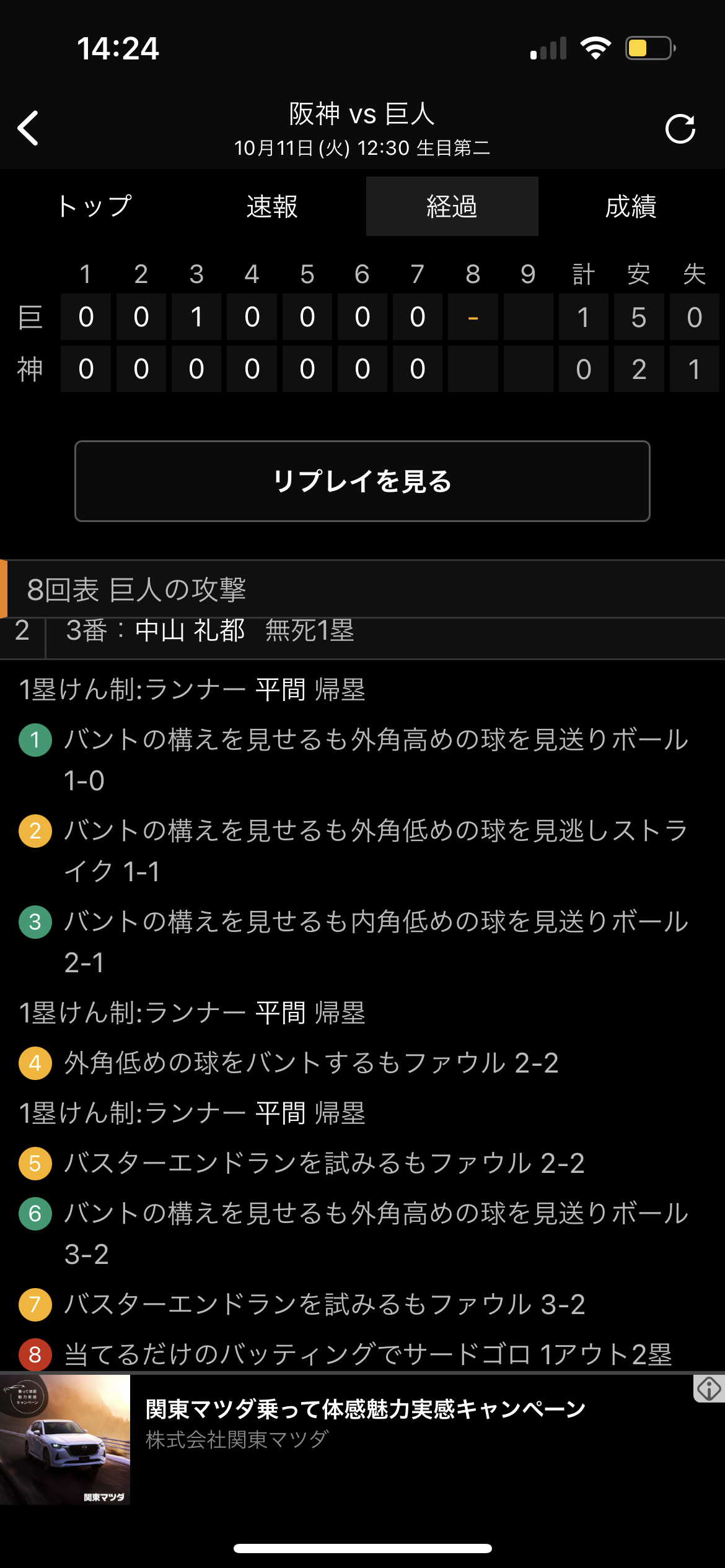Go back using the top-left arrow
This screenshot has width=725, height=1568.
(x=29, y=128)
